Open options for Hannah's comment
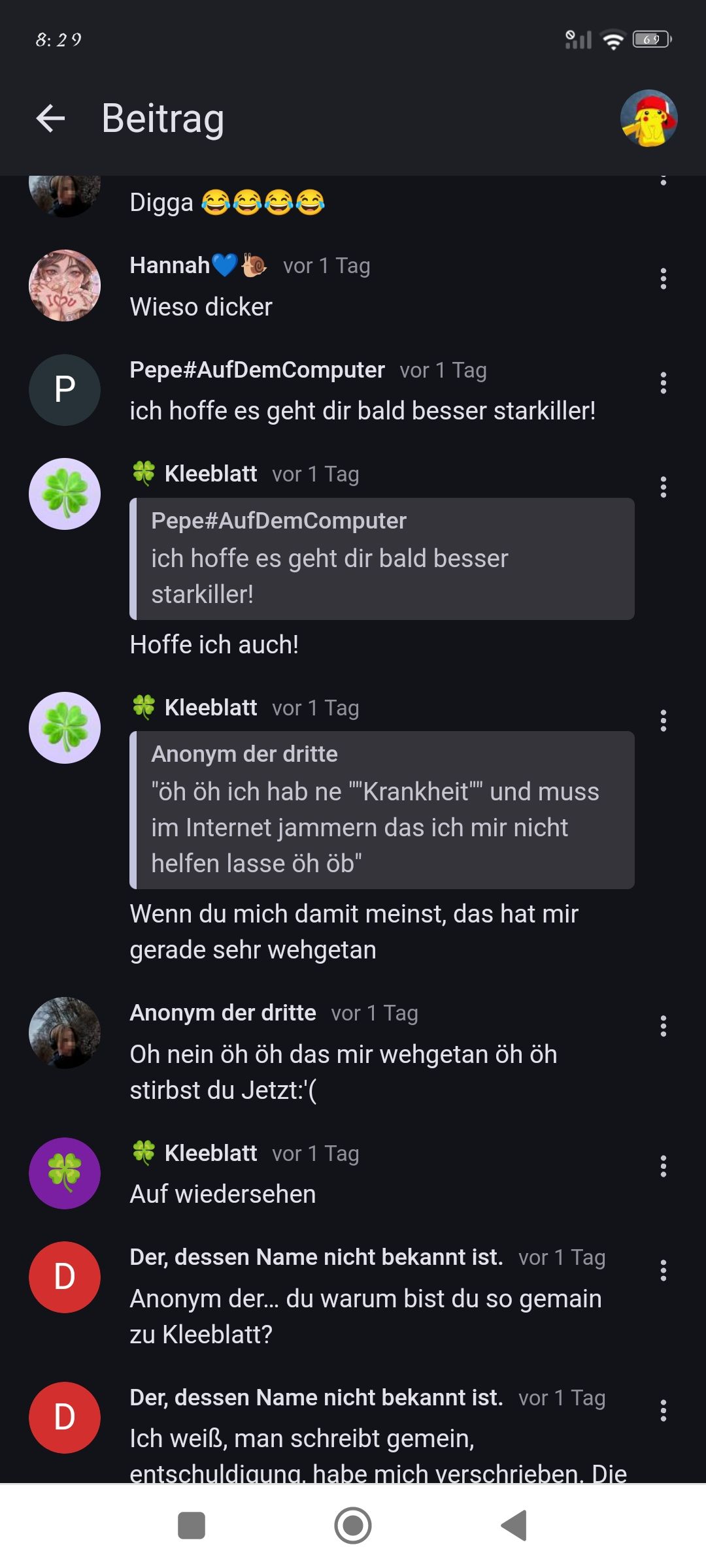The height and width of the screenshot is (1568, 706). [x=663, y=279]
